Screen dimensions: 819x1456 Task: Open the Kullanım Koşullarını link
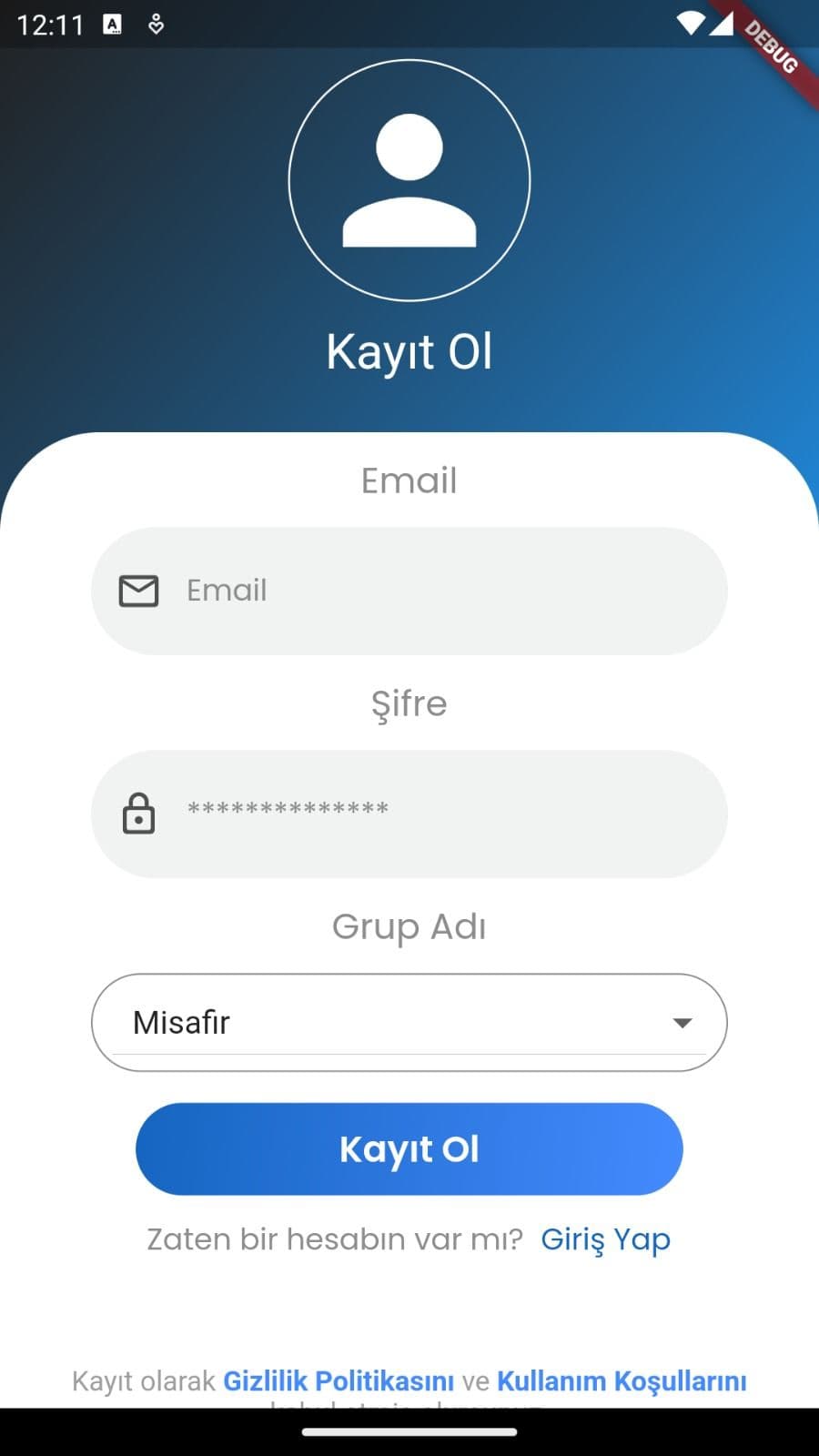622,1380
